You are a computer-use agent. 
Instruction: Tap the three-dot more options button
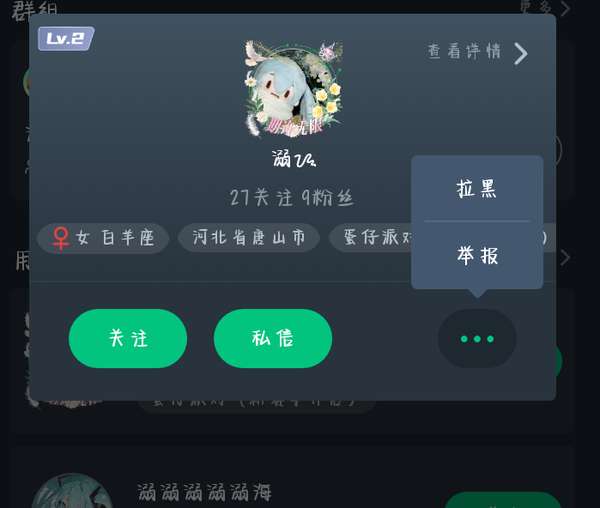[x=477, y=339]
